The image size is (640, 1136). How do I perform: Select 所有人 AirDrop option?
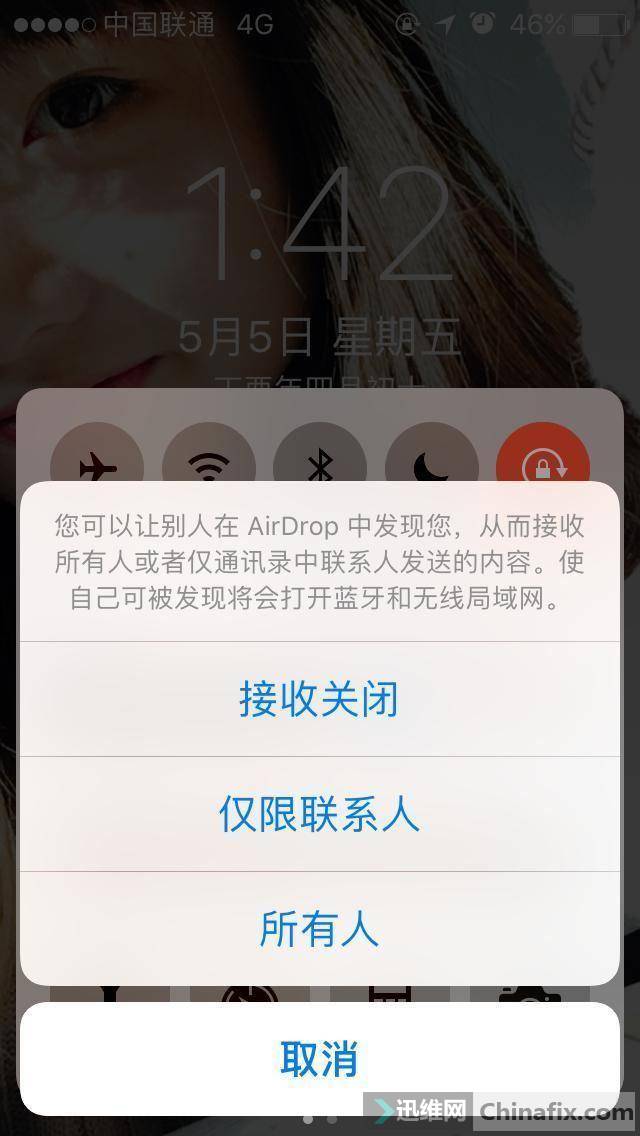pos(319,929)
